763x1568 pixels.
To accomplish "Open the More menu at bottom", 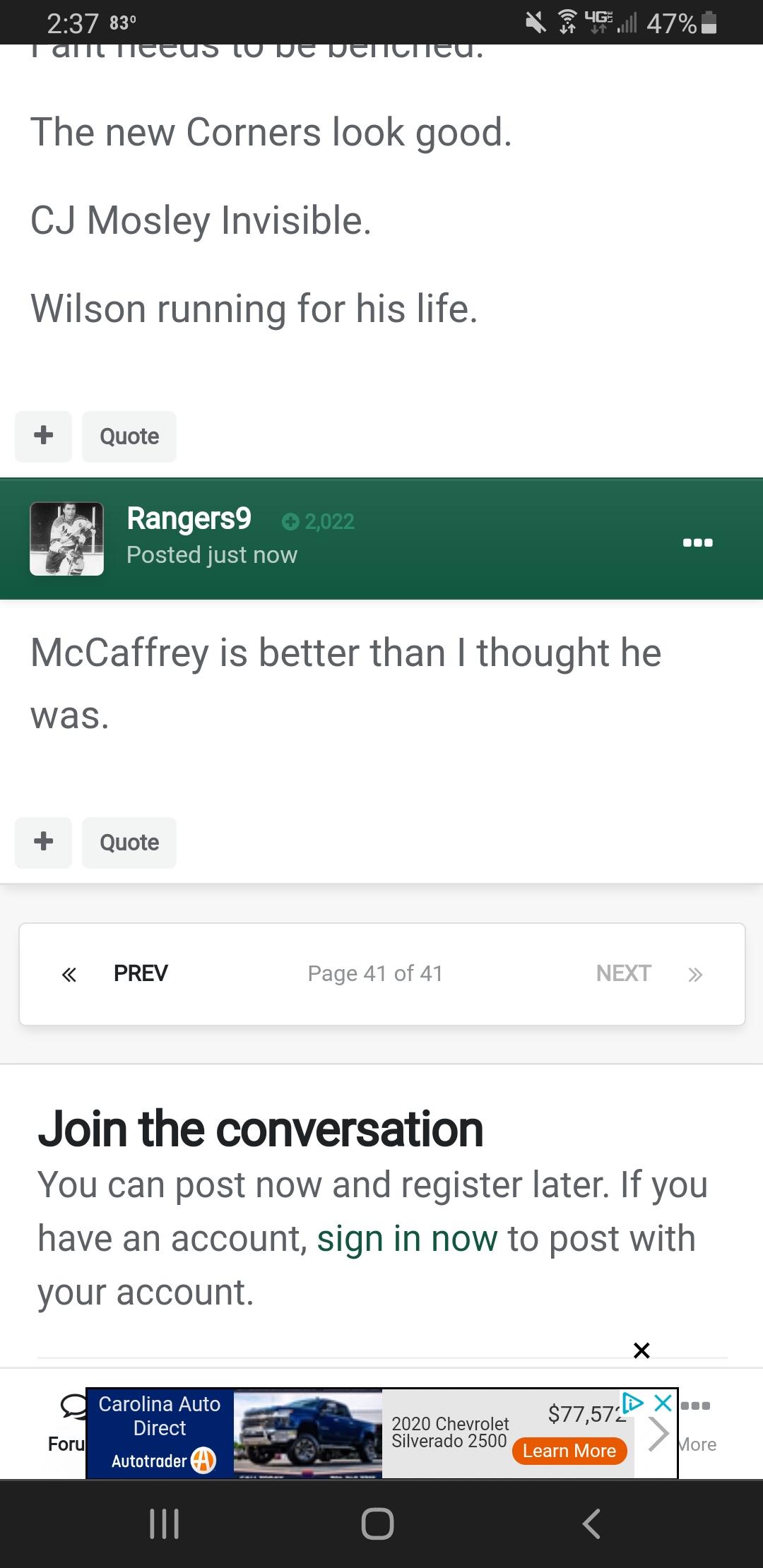I will [x=698, y=1427].
